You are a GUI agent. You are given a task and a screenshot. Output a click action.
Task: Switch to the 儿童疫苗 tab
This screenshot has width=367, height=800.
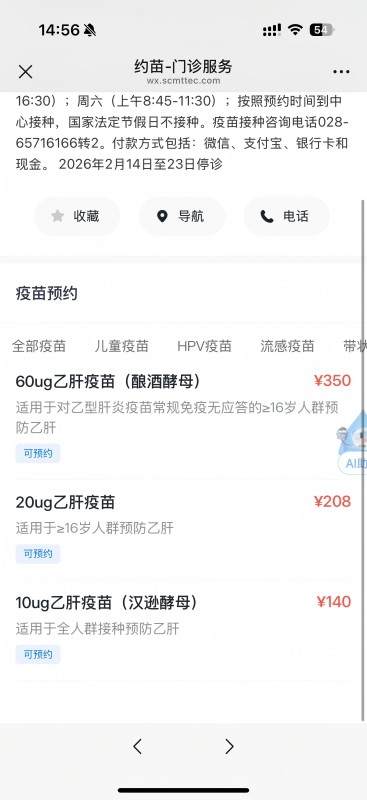point(121,346)
